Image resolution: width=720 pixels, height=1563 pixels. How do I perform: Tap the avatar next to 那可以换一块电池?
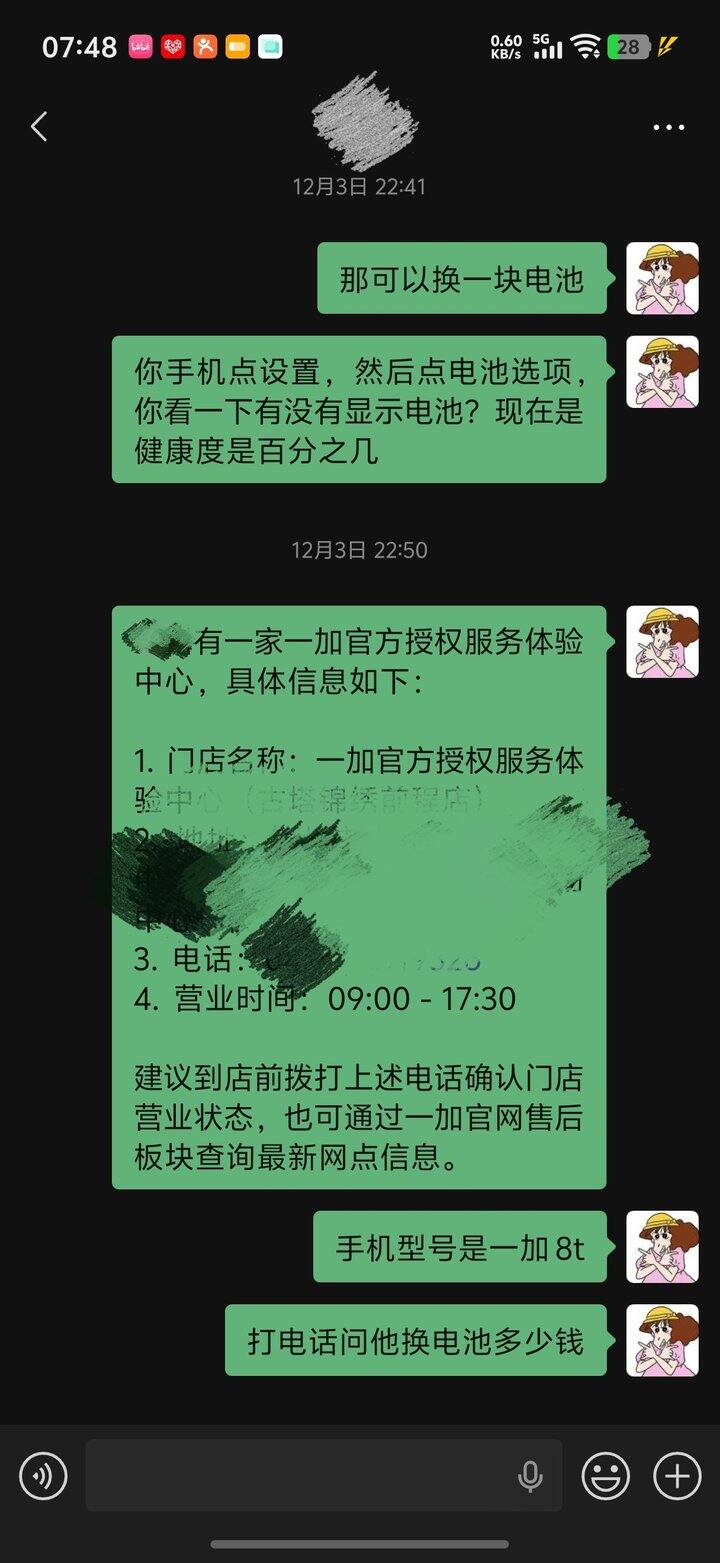[662, 280]
